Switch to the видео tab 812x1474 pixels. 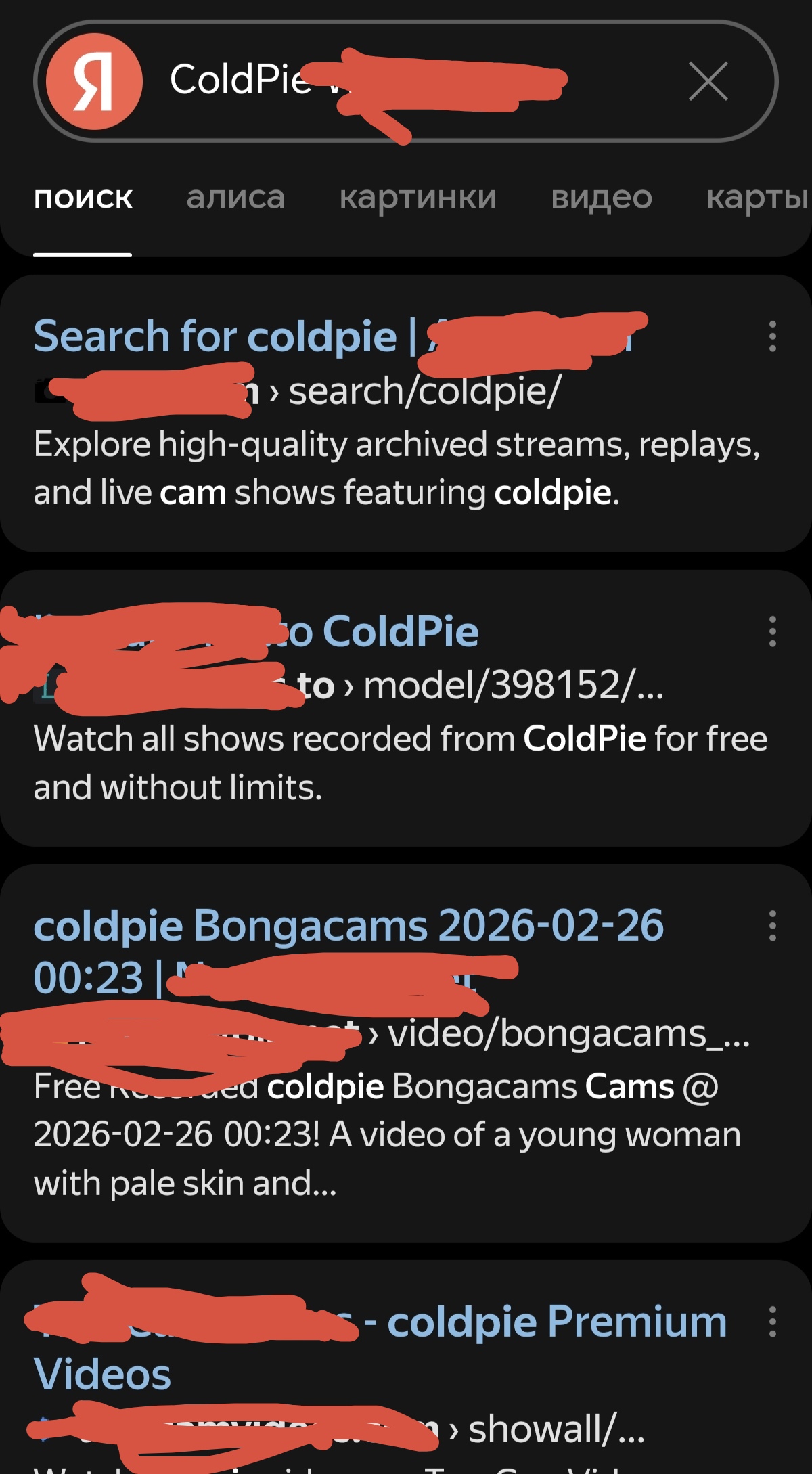coord(601,198)
